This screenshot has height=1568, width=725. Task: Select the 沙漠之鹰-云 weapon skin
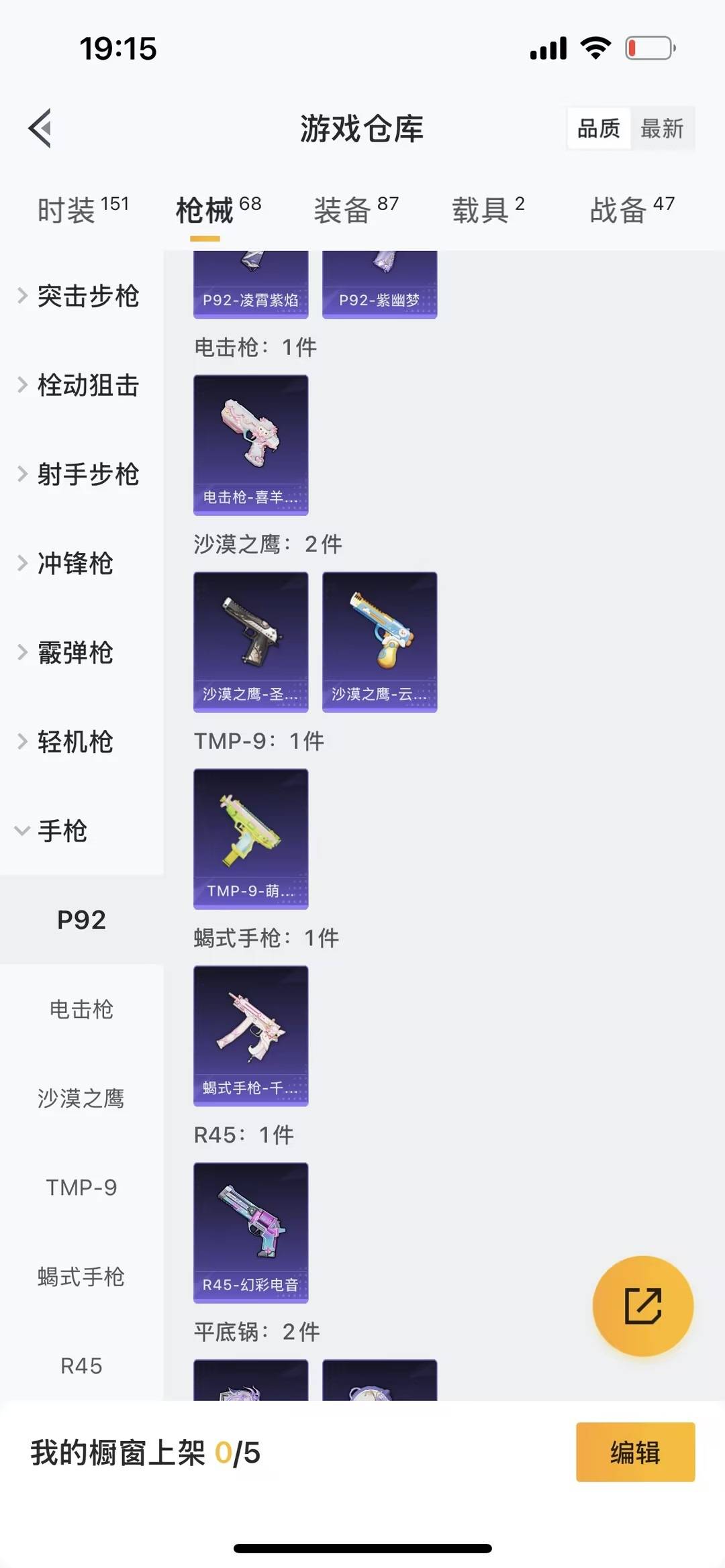[x=379, y=641]
